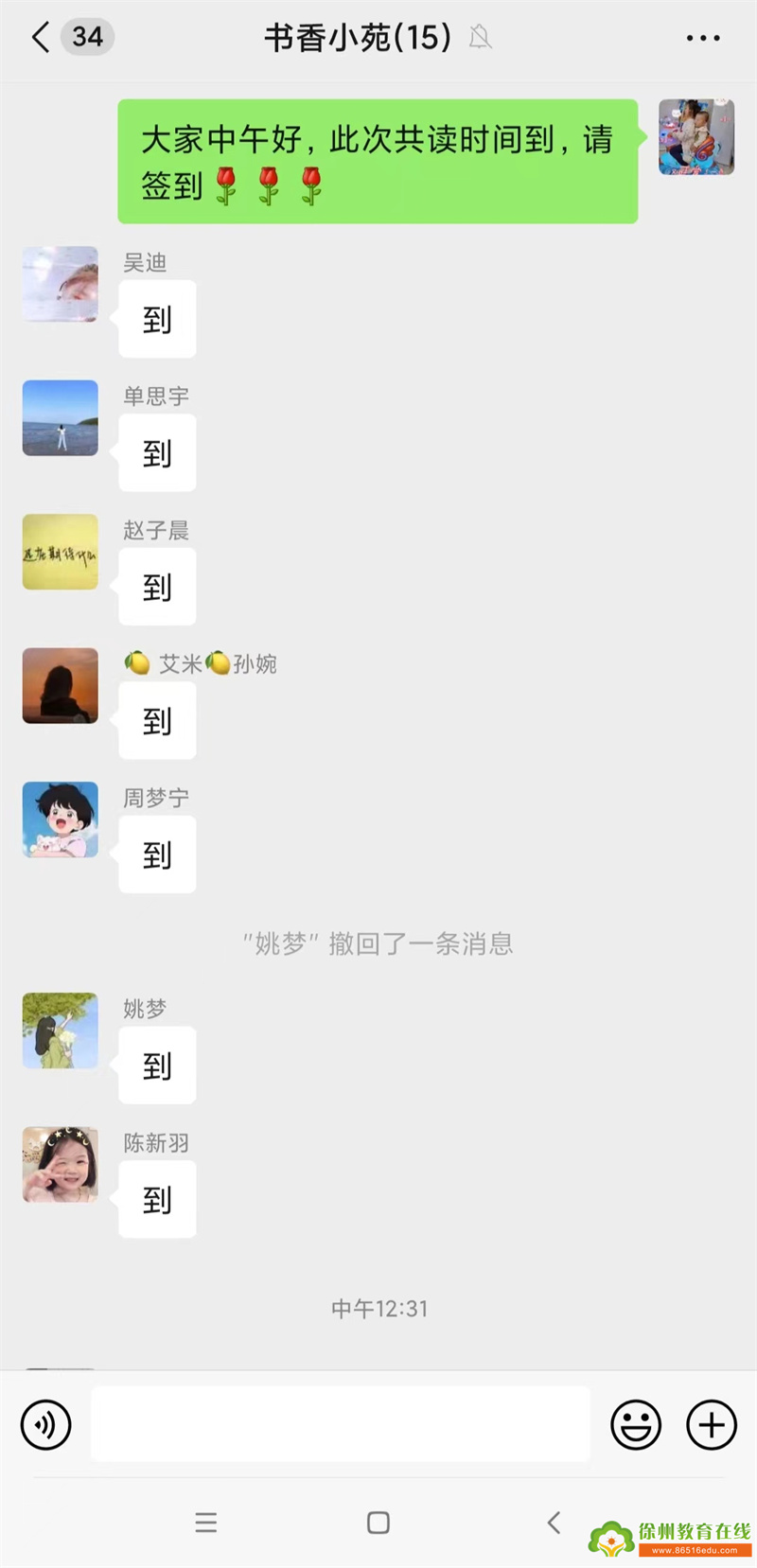This screenshot has height=1568, width=757.
Task: Tap the message text field
Action: (341, 1424)
